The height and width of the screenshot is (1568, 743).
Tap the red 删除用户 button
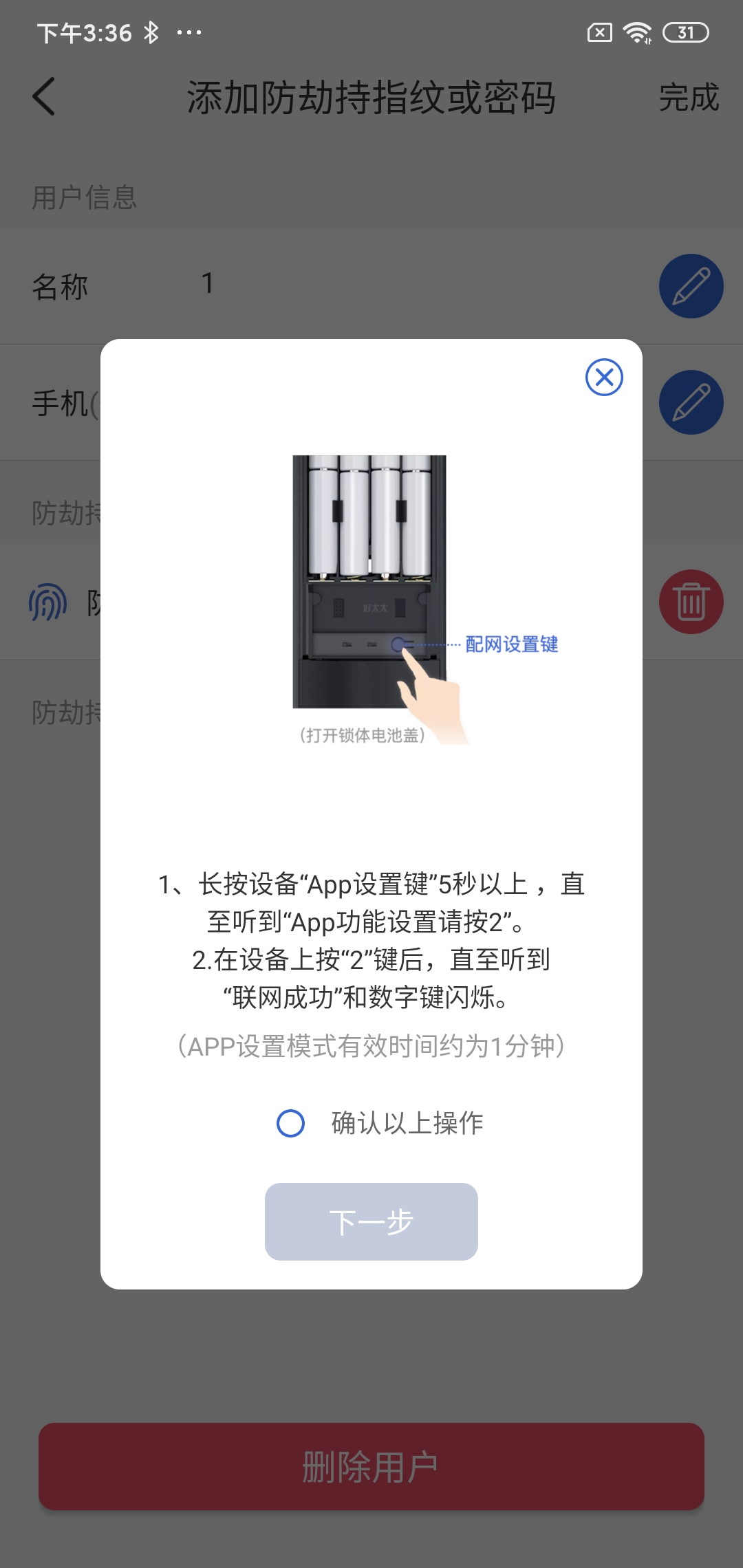click(371, 1466)
